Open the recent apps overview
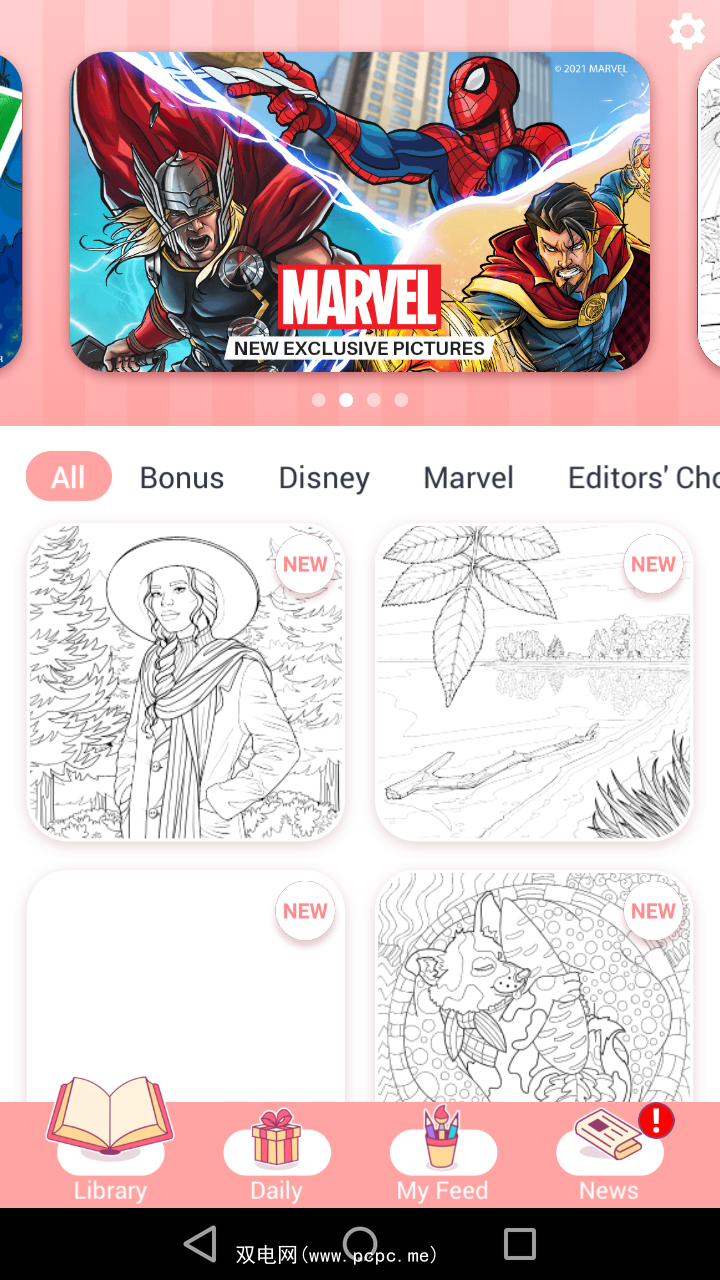Screen dimensions: 720x1280 519,1244
